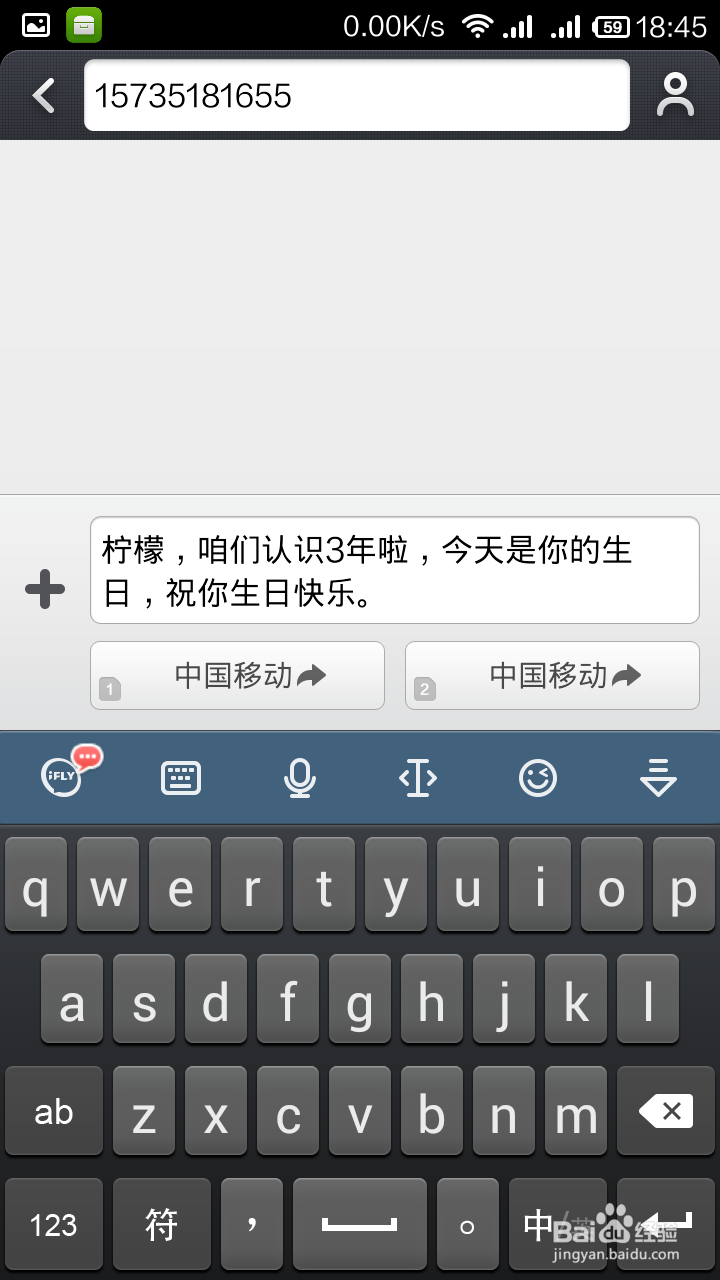Image resolution: width=720 pixels, height=1280 pixels.
Task: Toggle letter case with the ab key
Action: tap(53, 1110)
